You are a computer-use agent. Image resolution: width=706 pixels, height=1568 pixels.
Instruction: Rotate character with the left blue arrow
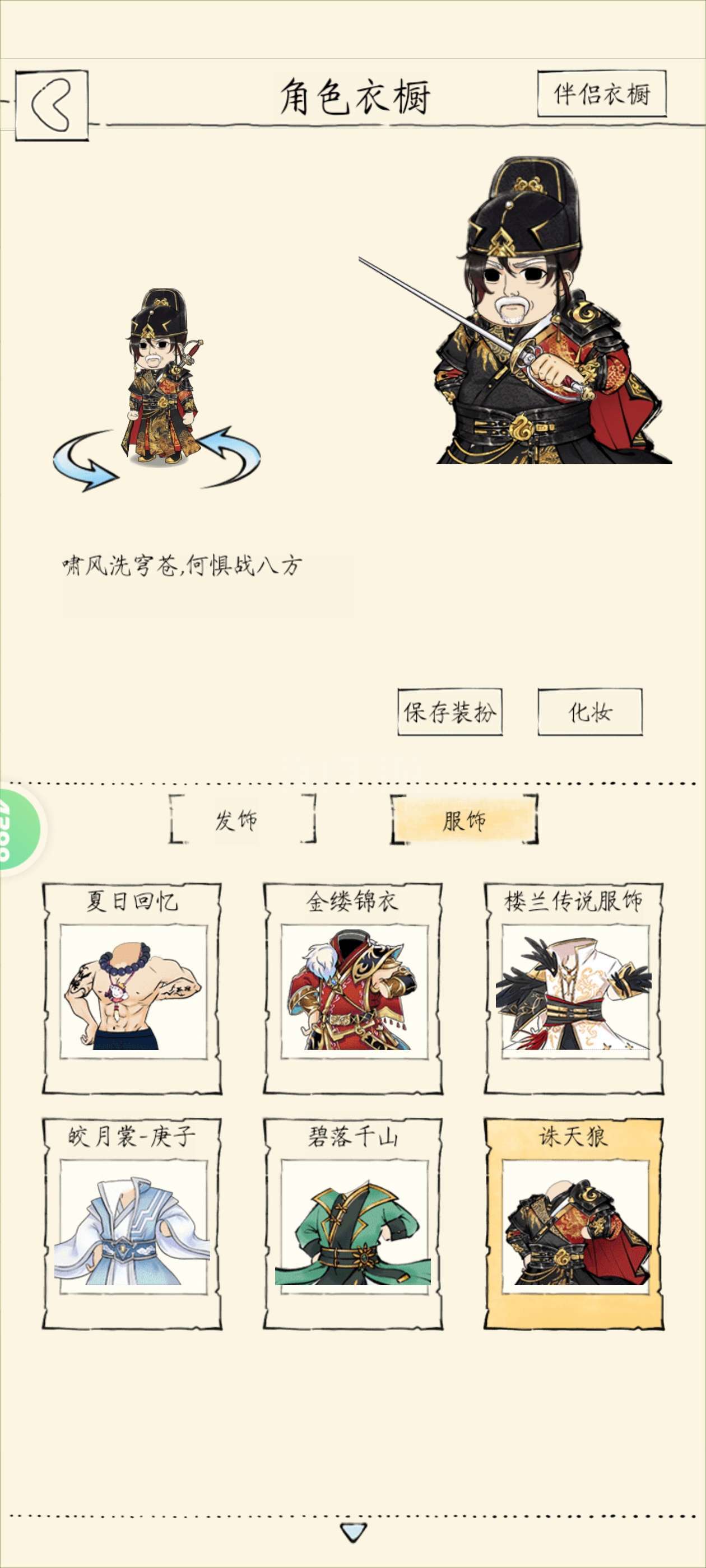(84, 461)
